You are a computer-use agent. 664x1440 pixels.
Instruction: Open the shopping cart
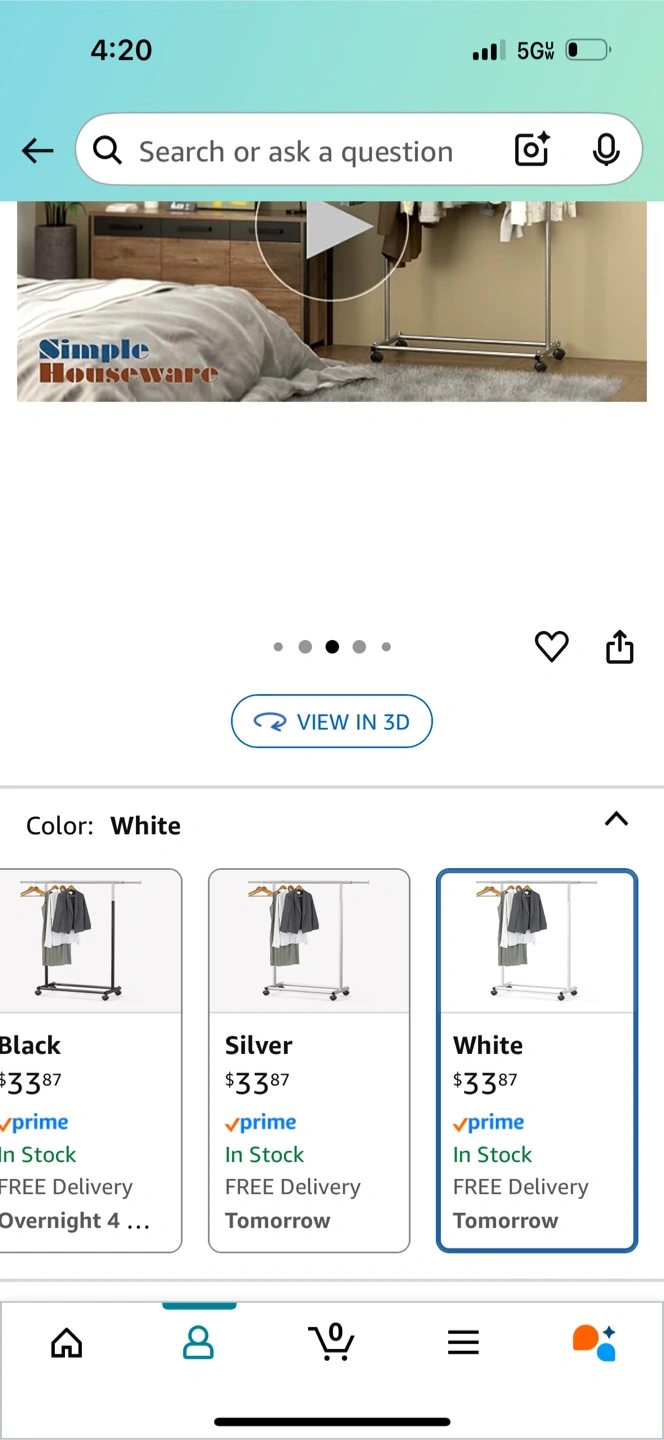331,1341
